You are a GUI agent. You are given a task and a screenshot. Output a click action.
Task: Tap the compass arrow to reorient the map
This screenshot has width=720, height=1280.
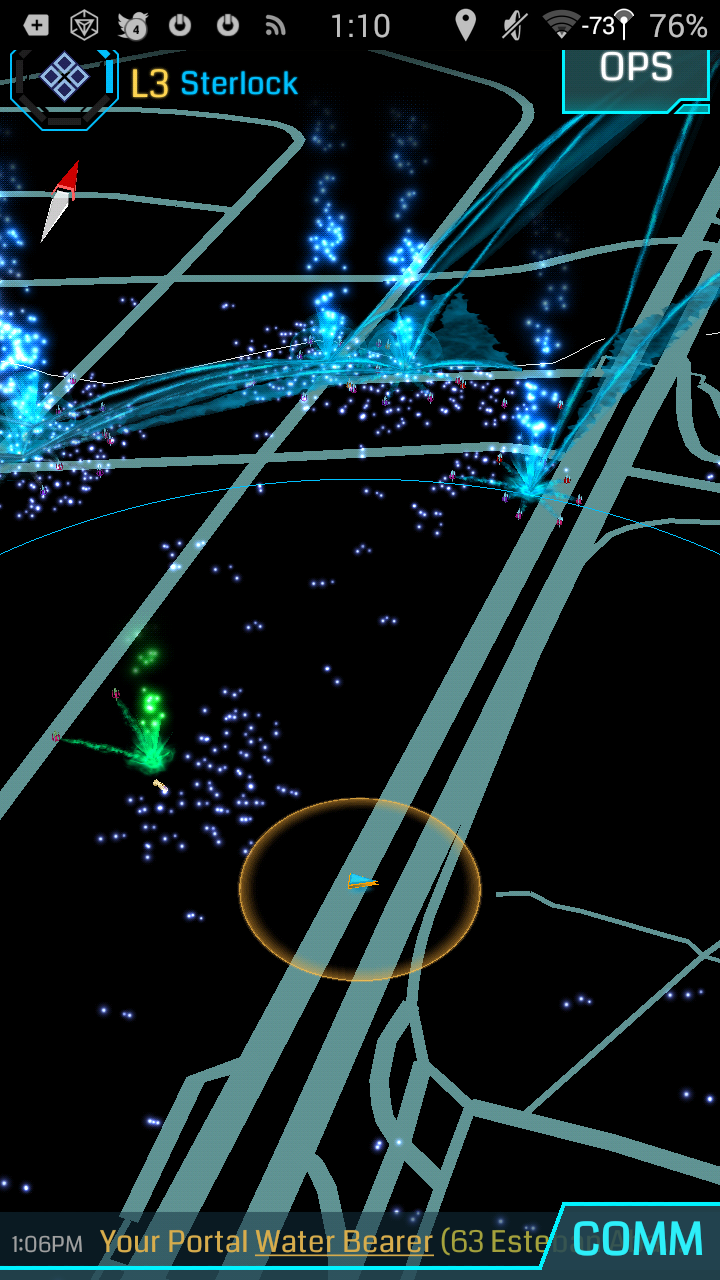(60, 201)
